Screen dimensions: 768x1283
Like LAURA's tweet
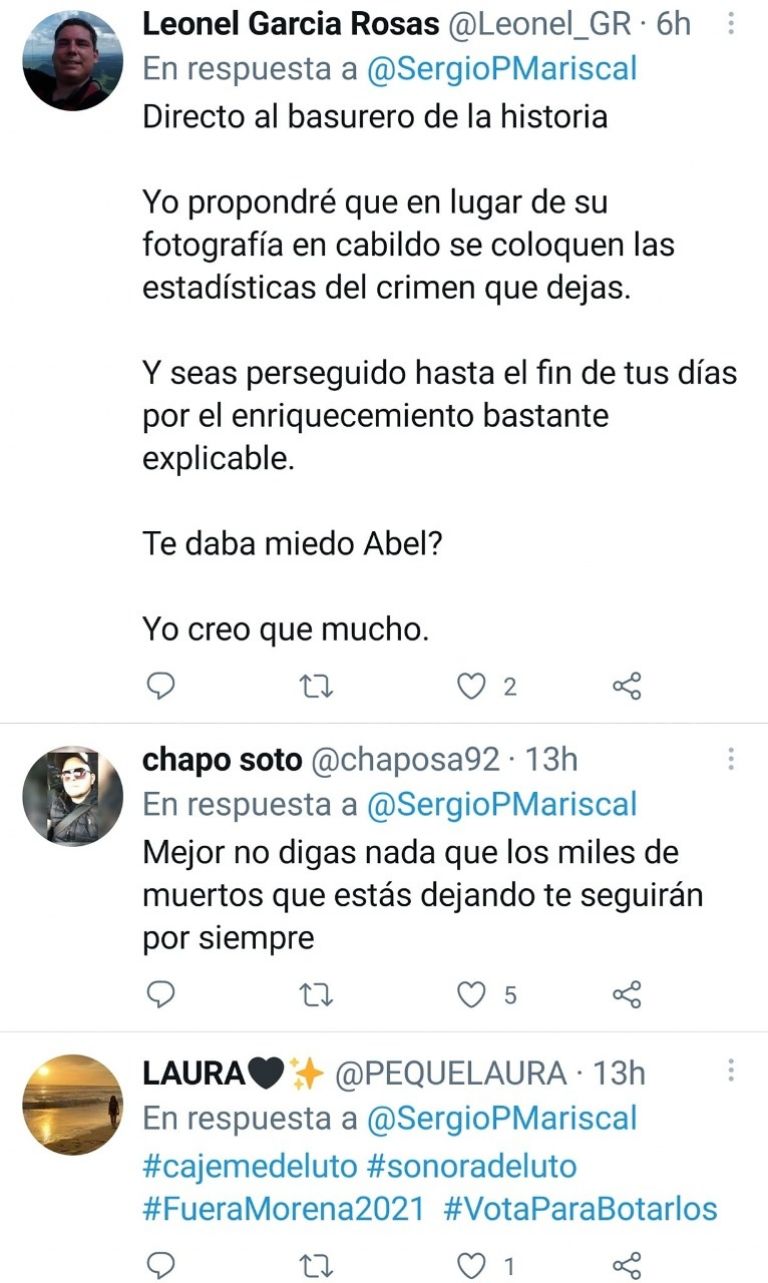coord(471,1265)
